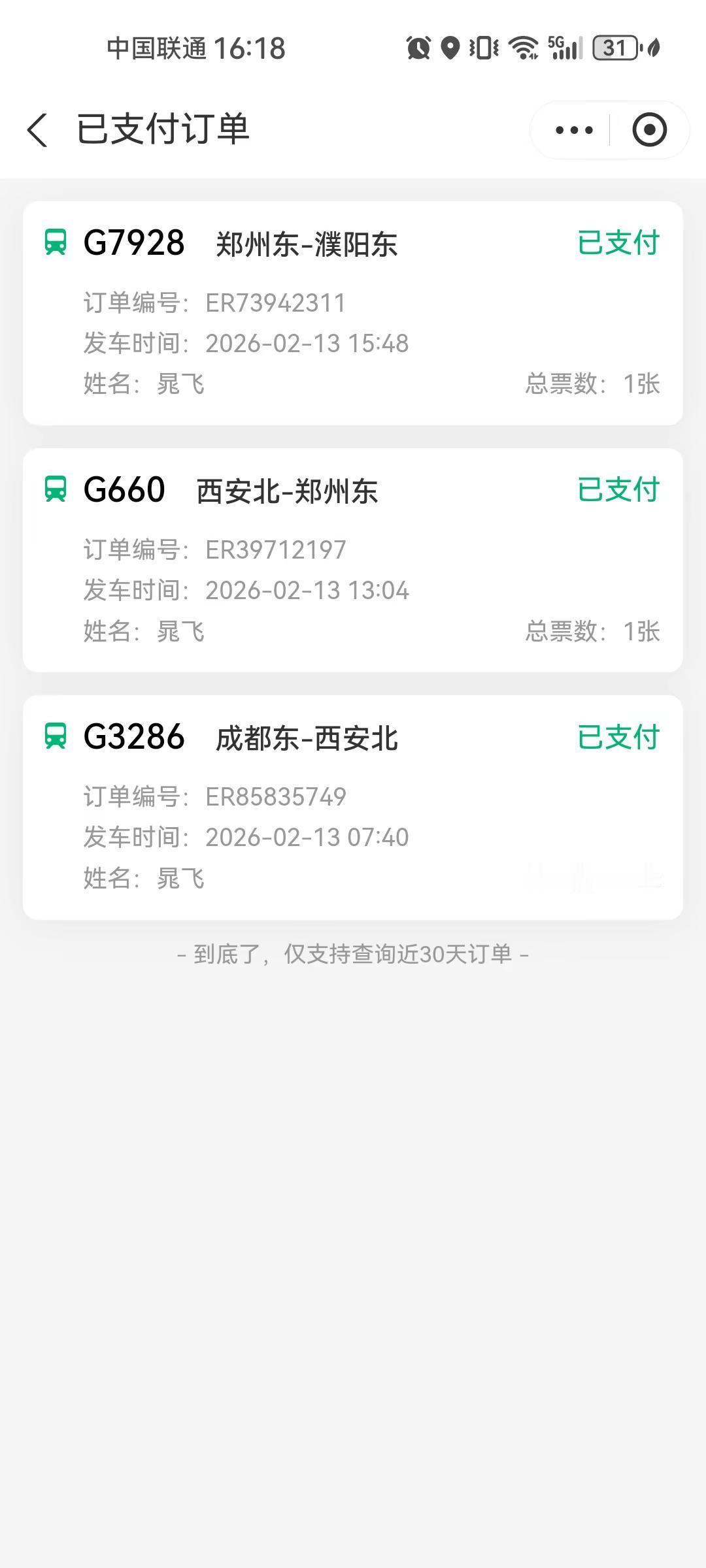Click the alarm clock status bar icon
This screenshot has height=1568, width=706.
point(419,48)
